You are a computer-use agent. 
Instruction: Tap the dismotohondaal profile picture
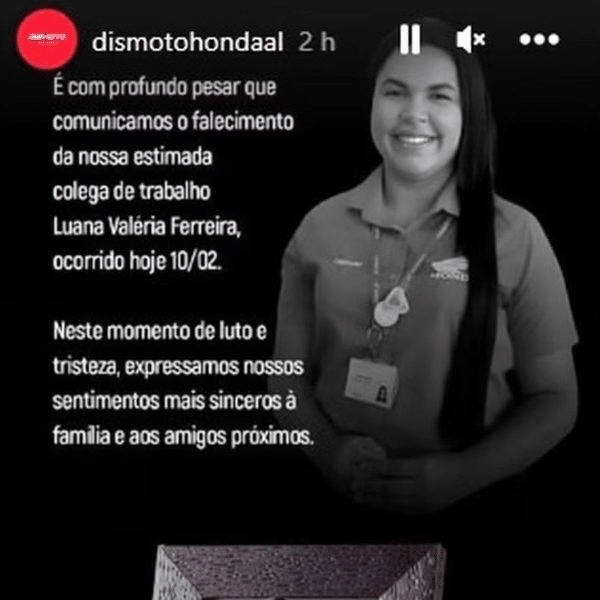coord(48,40)
